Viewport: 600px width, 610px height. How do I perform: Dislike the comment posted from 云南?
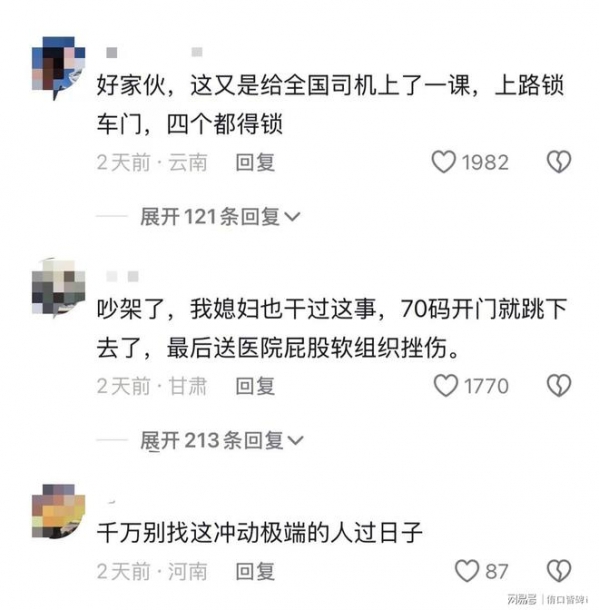[x=558, y=162]
